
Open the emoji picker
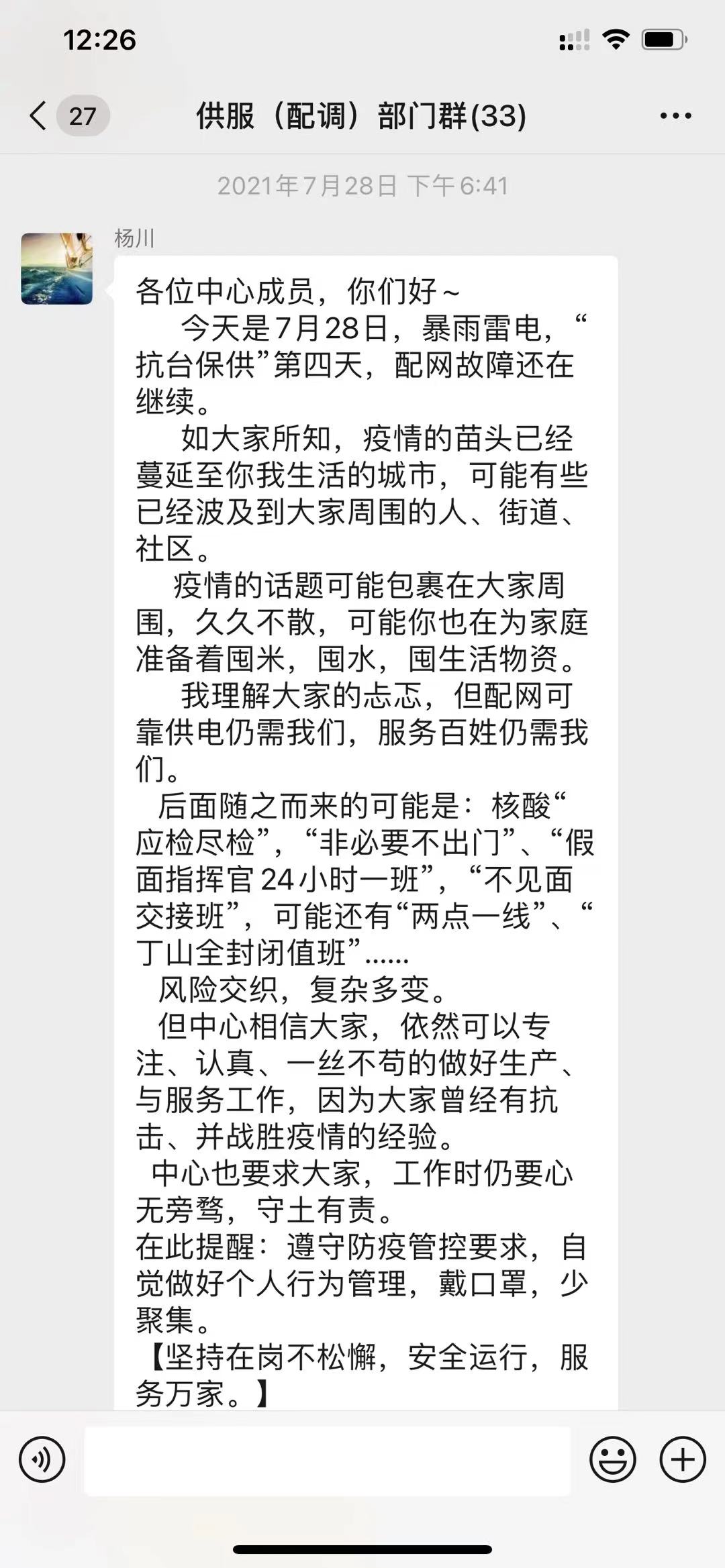613,1459
